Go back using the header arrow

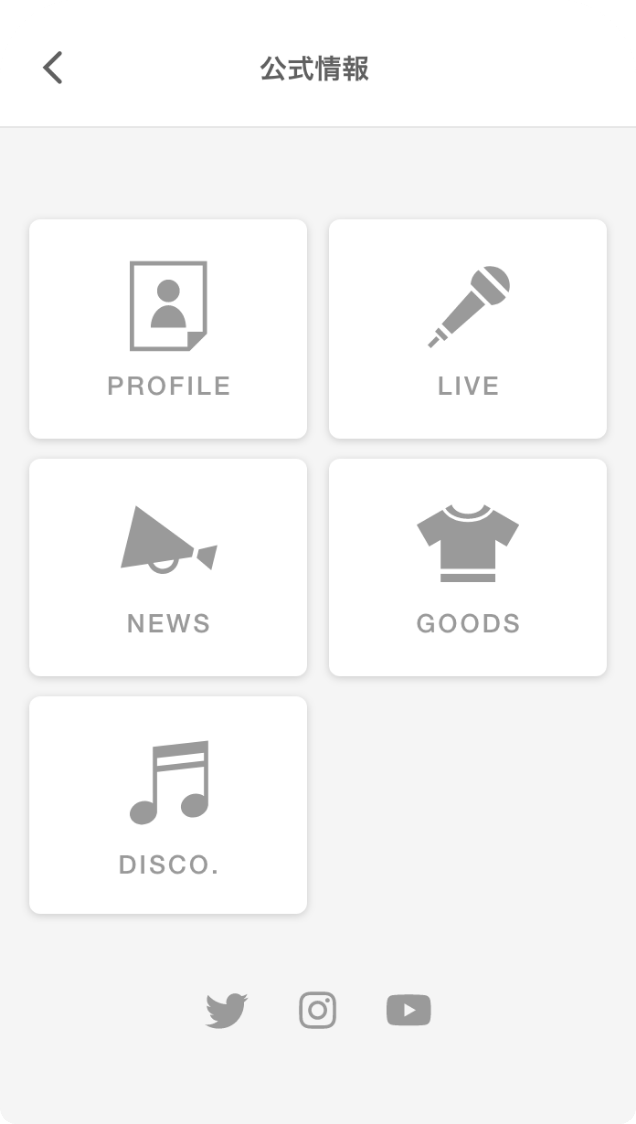[52, 68]
